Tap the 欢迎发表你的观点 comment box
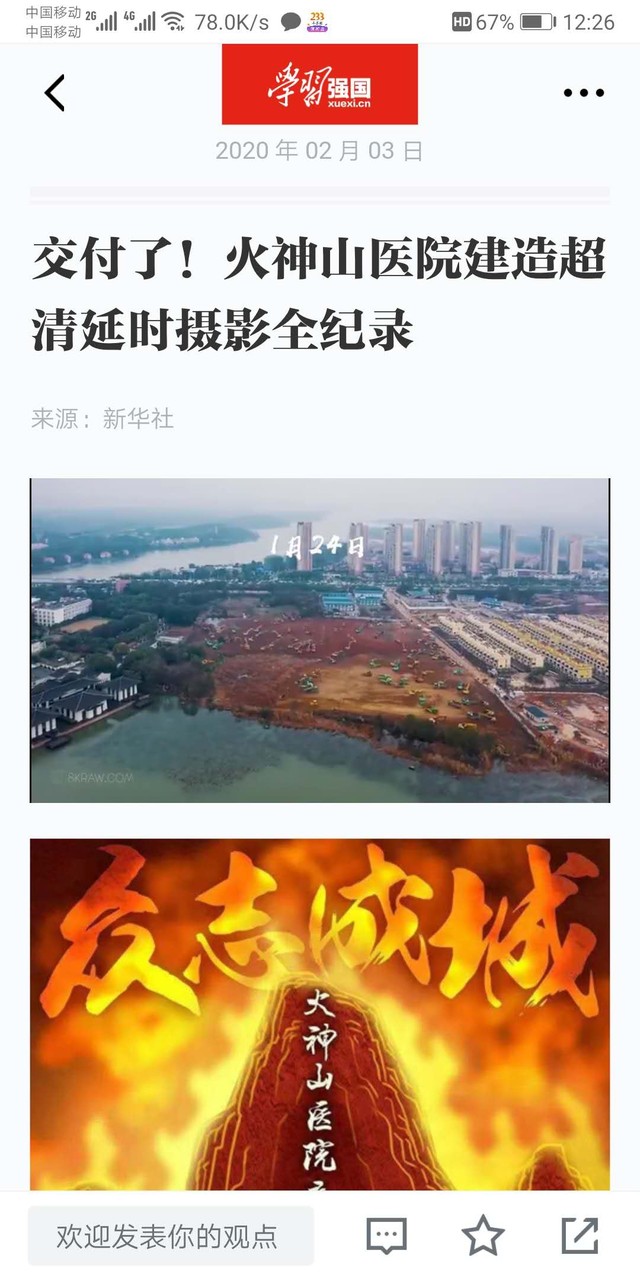Screen dimensions: 640x1280 point(170,1236)
